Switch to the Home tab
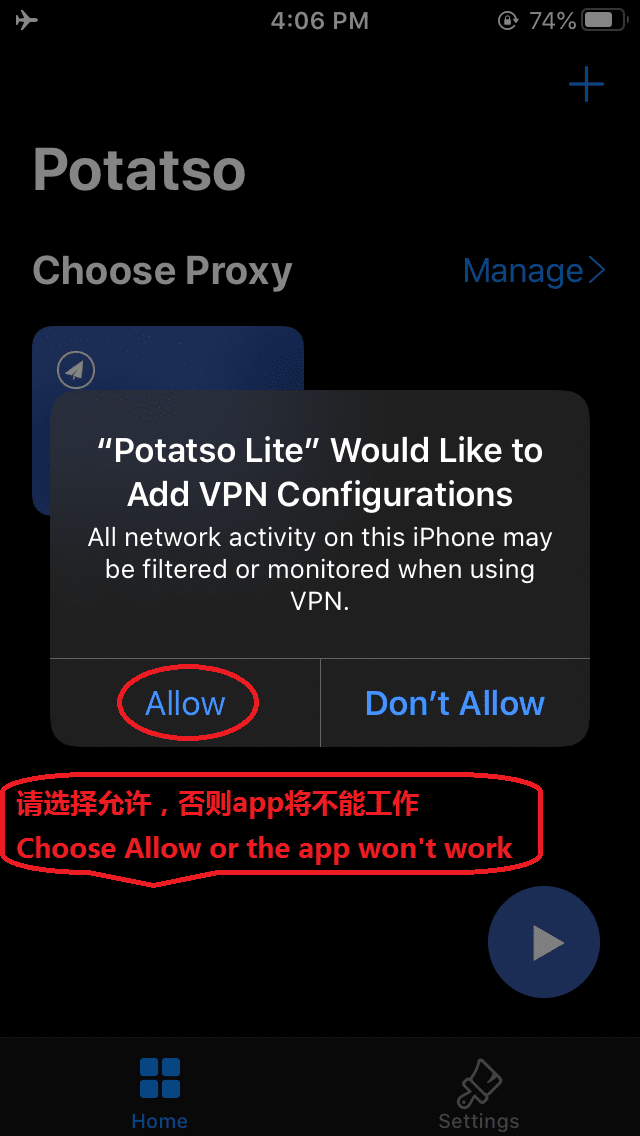 [x=160, y=1092]
